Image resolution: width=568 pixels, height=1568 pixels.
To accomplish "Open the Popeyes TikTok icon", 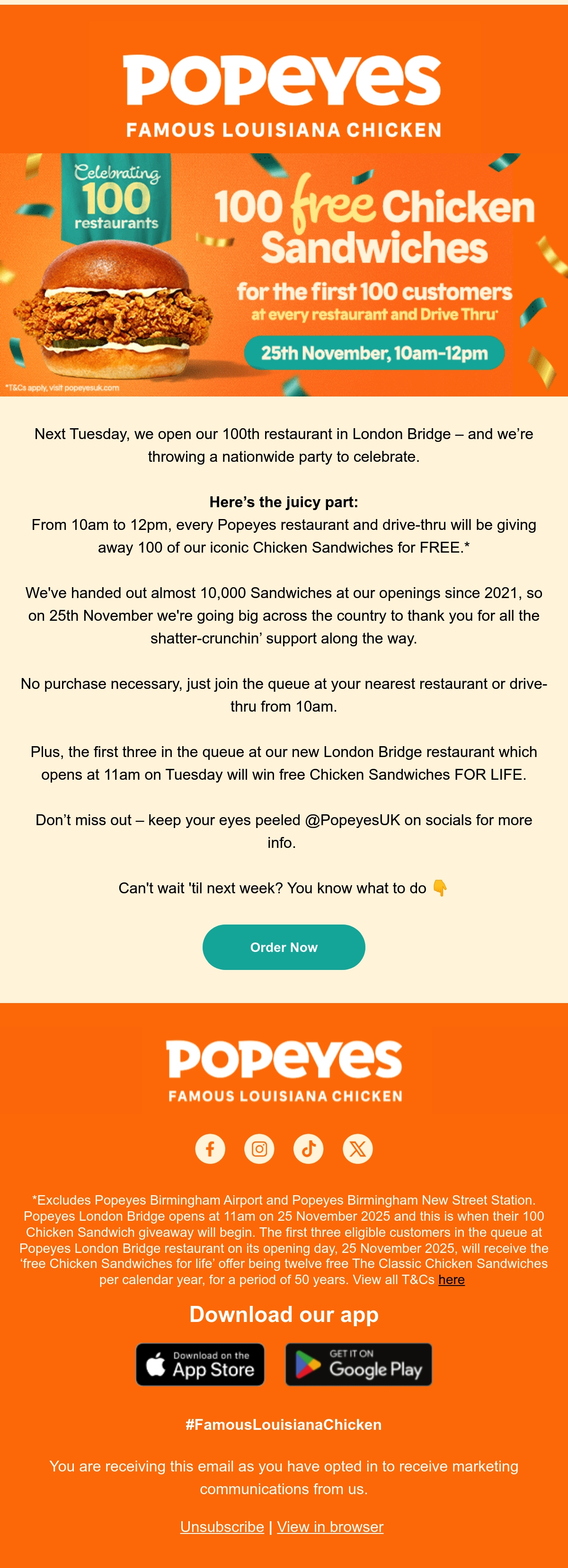I will [309, 1149].
